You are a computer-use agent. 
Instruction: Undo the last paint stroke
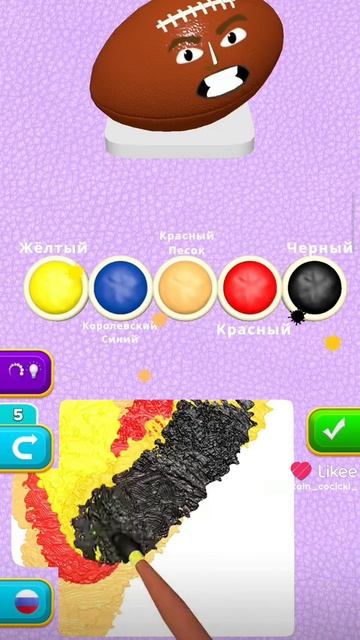25,448
